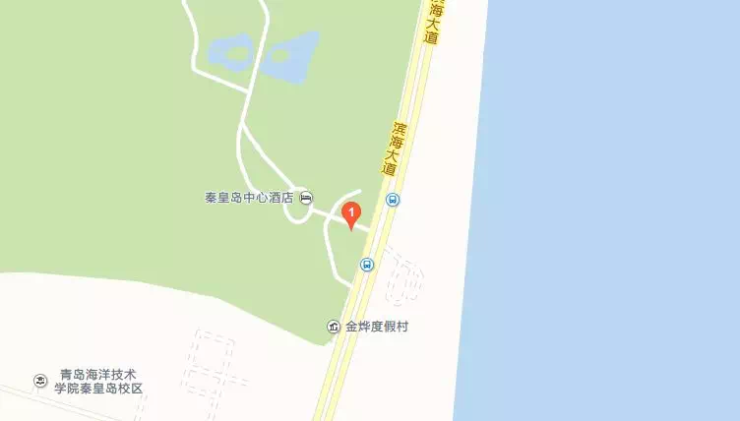The width and height of the screenshot is (740, 421).
Task: Open 青岛海洋技术学院秦皇岛校区 school point of interest
Action: (40, 381)
